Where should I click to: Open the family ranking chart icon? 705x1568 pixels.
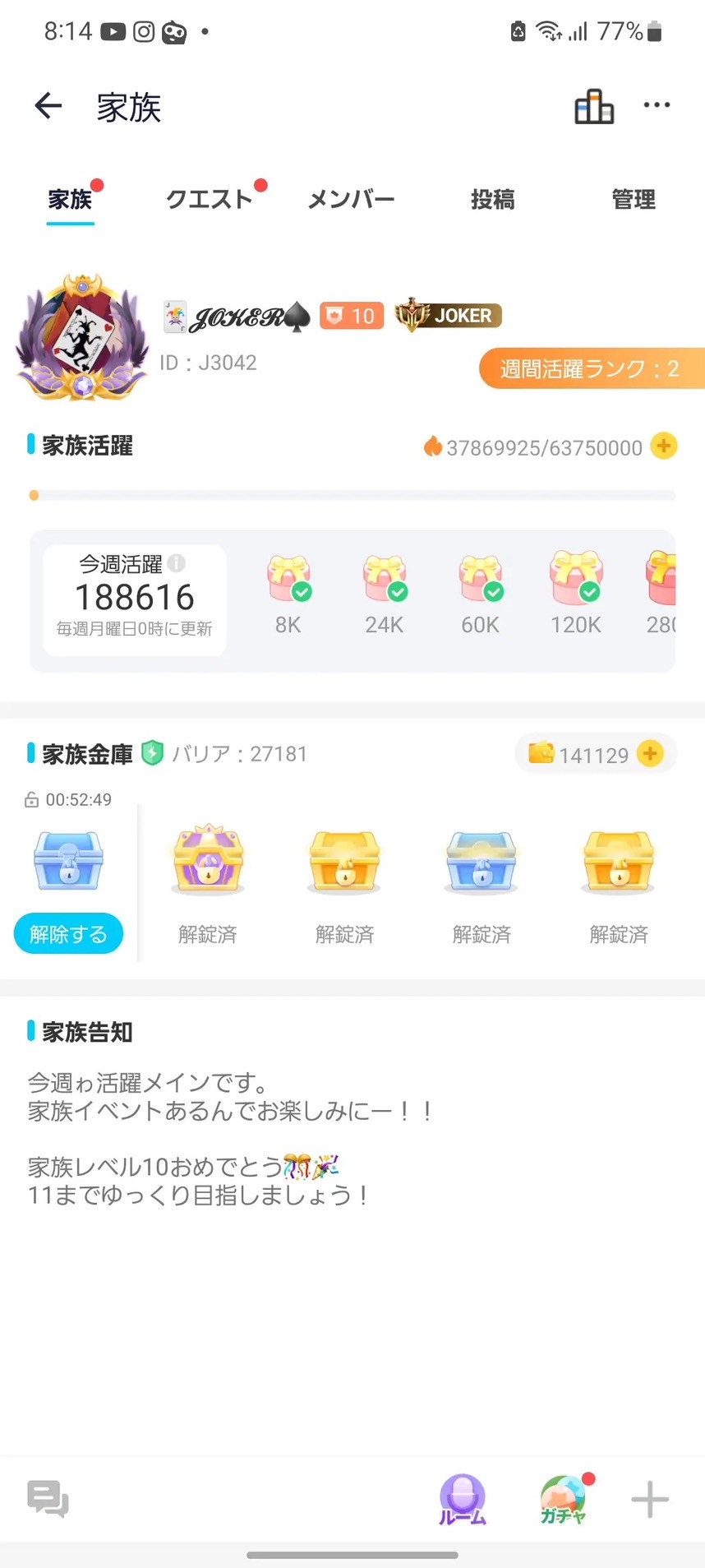tap(594, 107)
